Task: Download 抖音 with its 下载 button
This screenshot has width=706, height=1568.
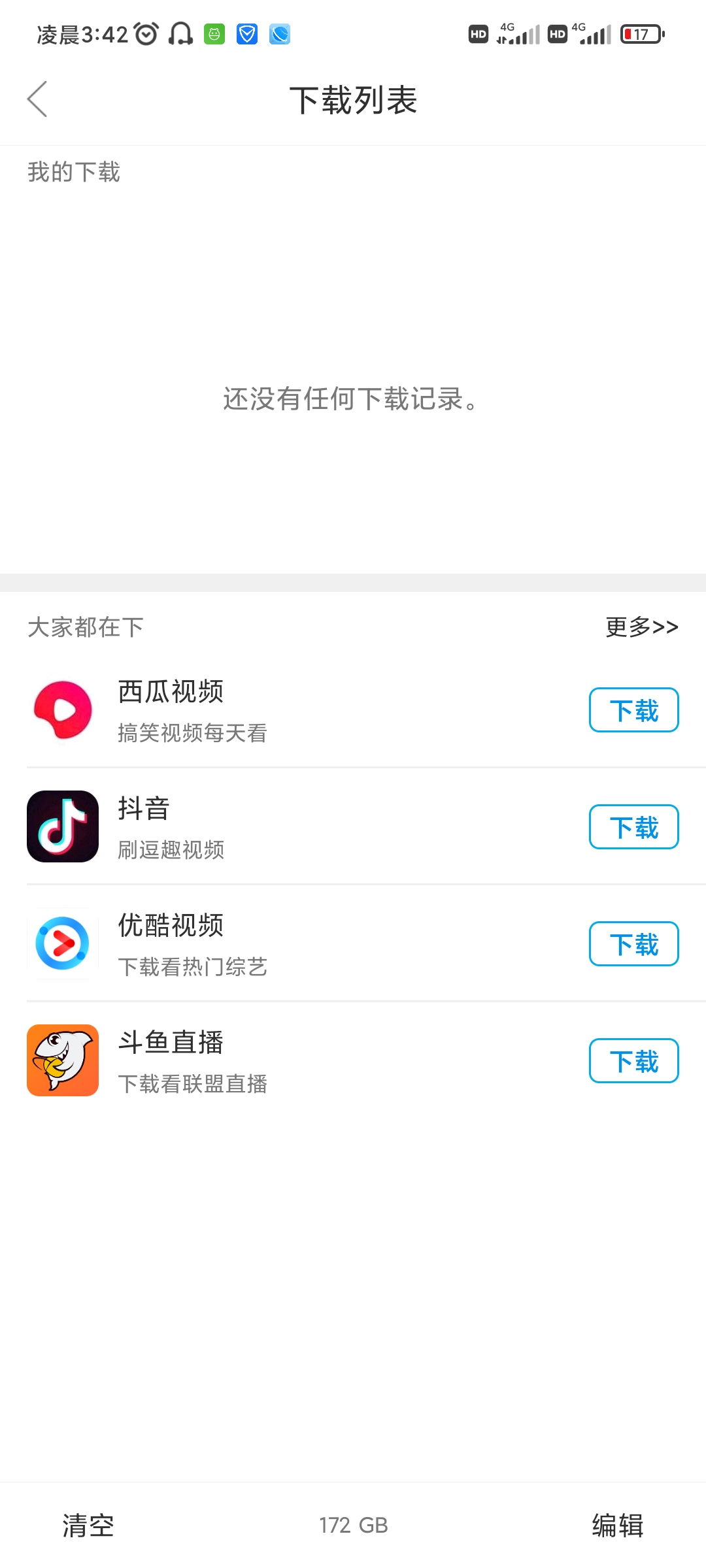Action: (633, 827)
